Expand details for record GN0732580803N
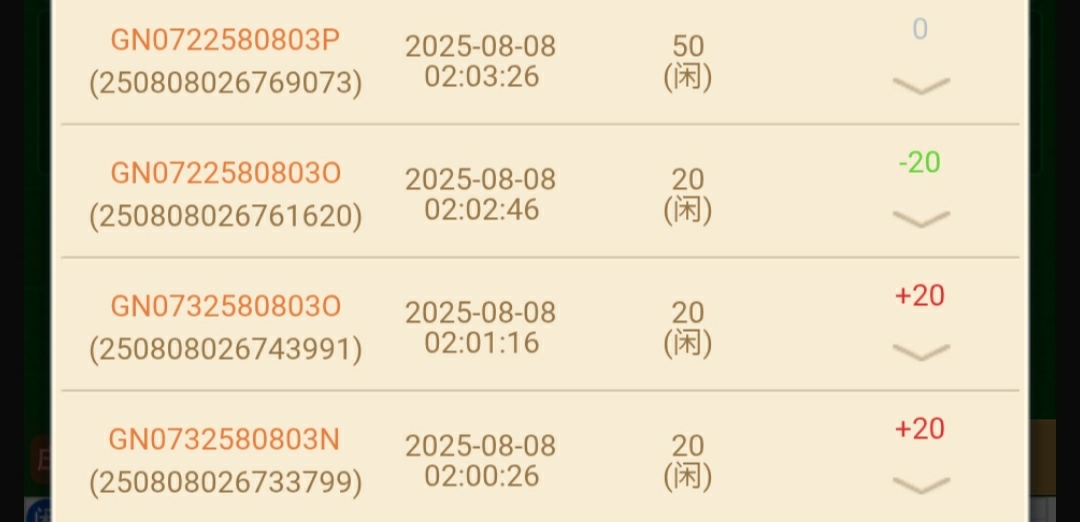The image size is (1080, 522). pyautogui.click(x=920, y=485)
